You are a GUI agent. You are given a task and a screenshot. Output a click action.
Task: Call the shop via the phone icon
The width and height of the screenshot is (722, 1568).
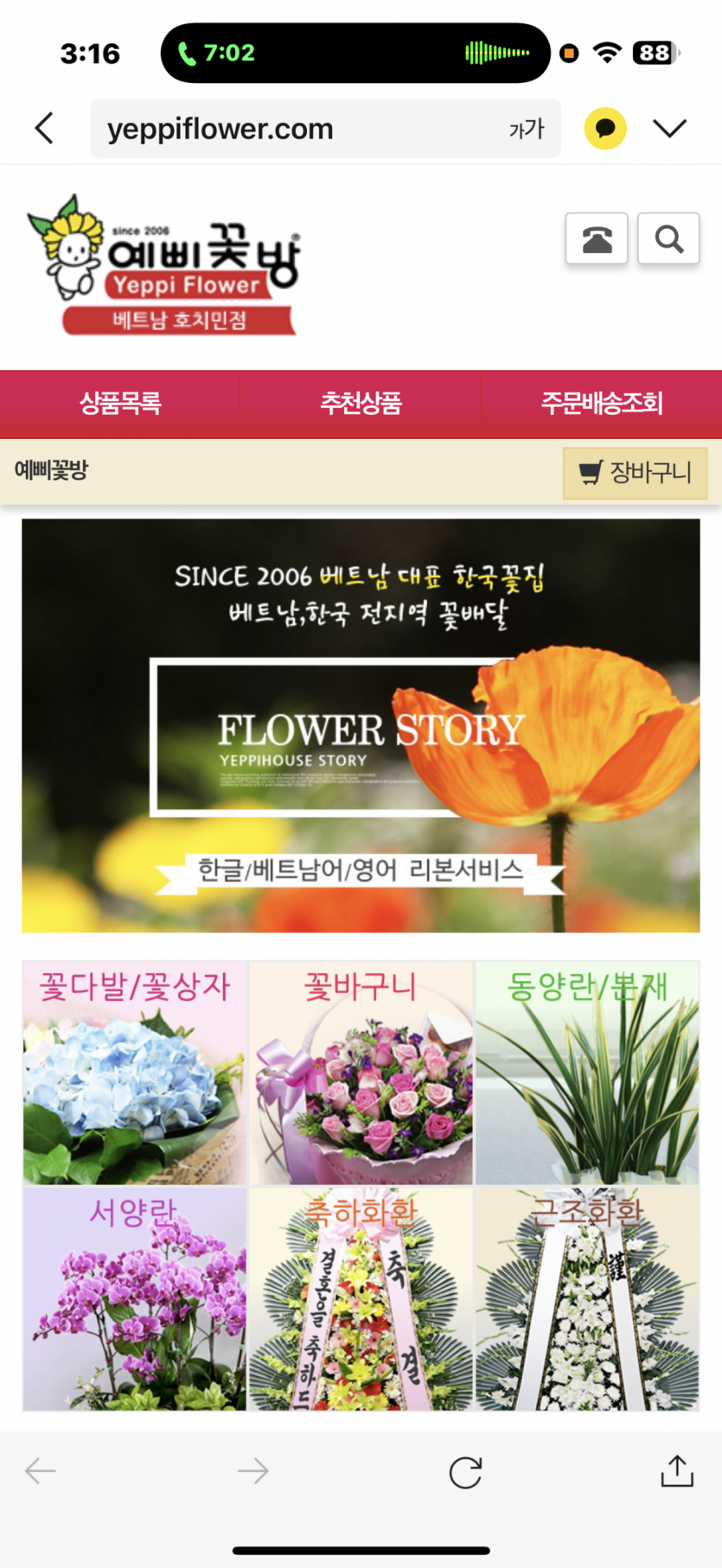pyautogui.click(x=597, y=239)
